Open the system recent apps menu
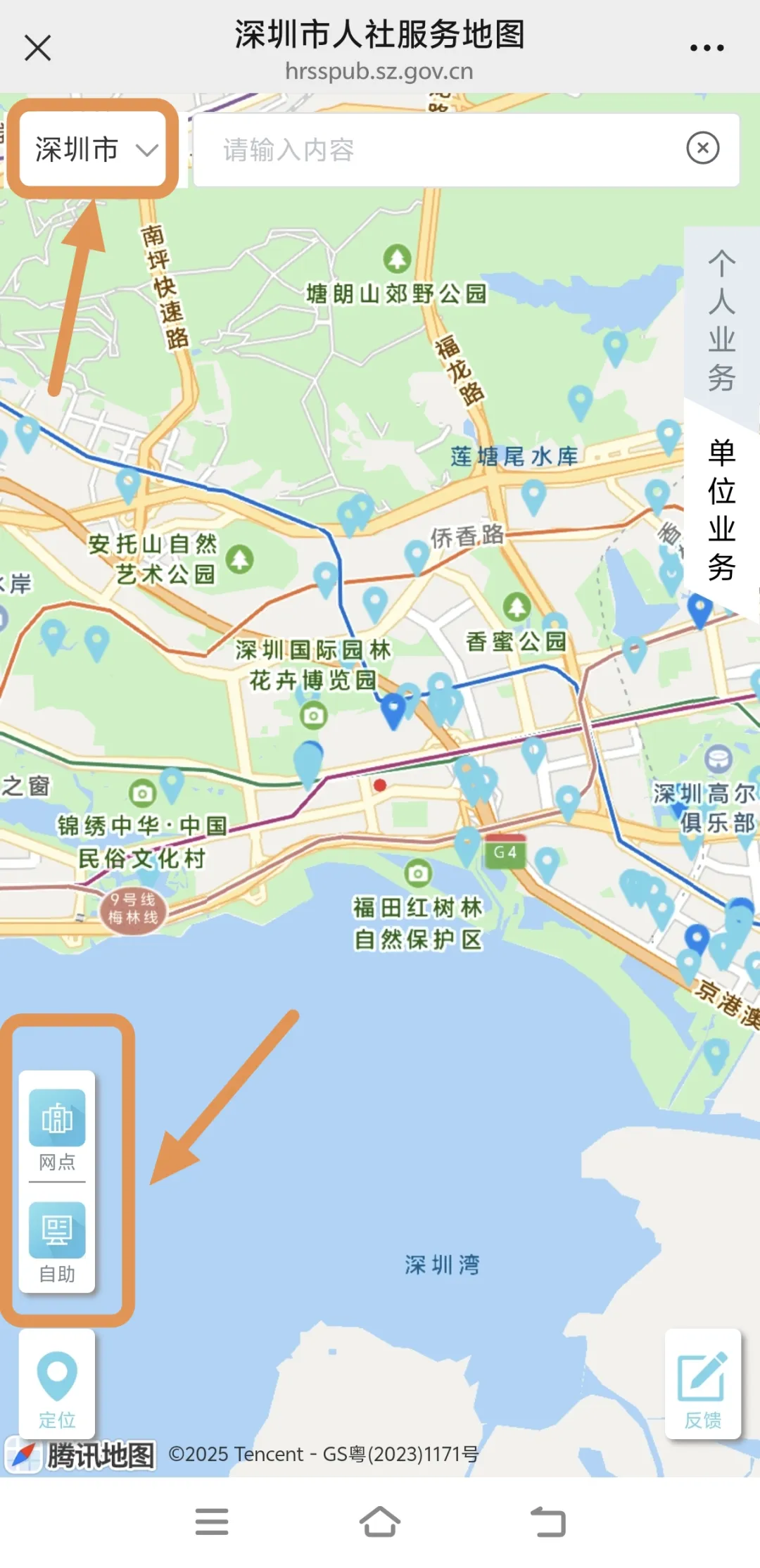The height and width of the screenshot is (1568, 760). 212,1522
